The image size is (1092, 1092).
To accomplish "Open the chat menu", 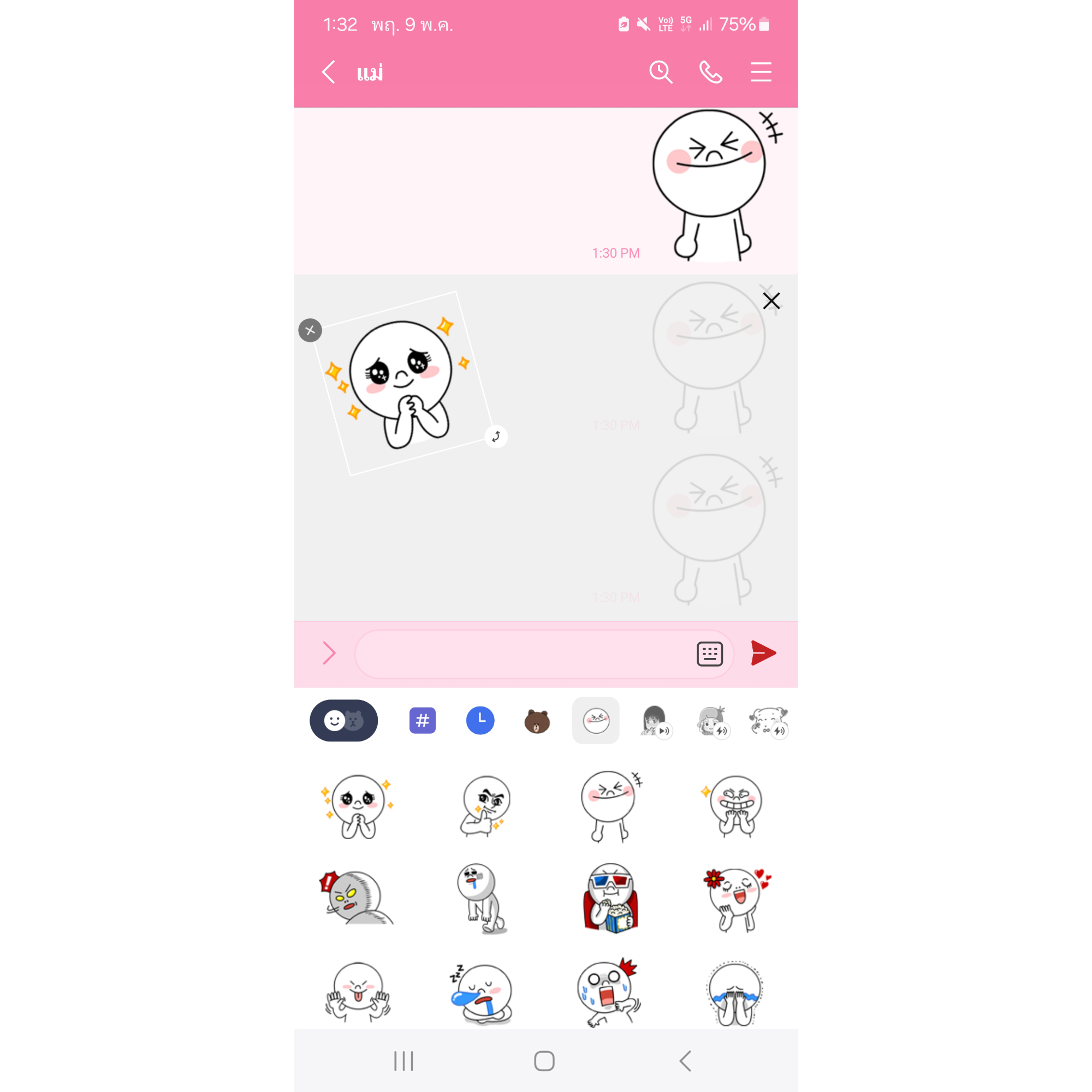I will pos(761,73).
